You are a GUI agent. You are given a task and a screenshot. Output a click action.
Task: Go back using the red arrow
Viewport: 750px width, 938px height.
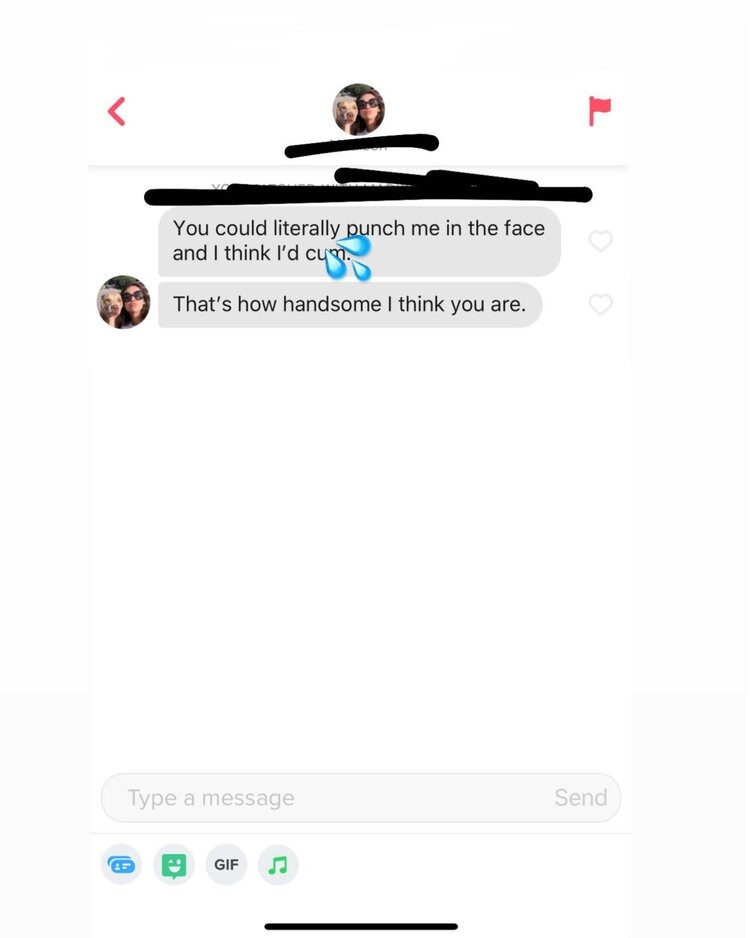117,112
